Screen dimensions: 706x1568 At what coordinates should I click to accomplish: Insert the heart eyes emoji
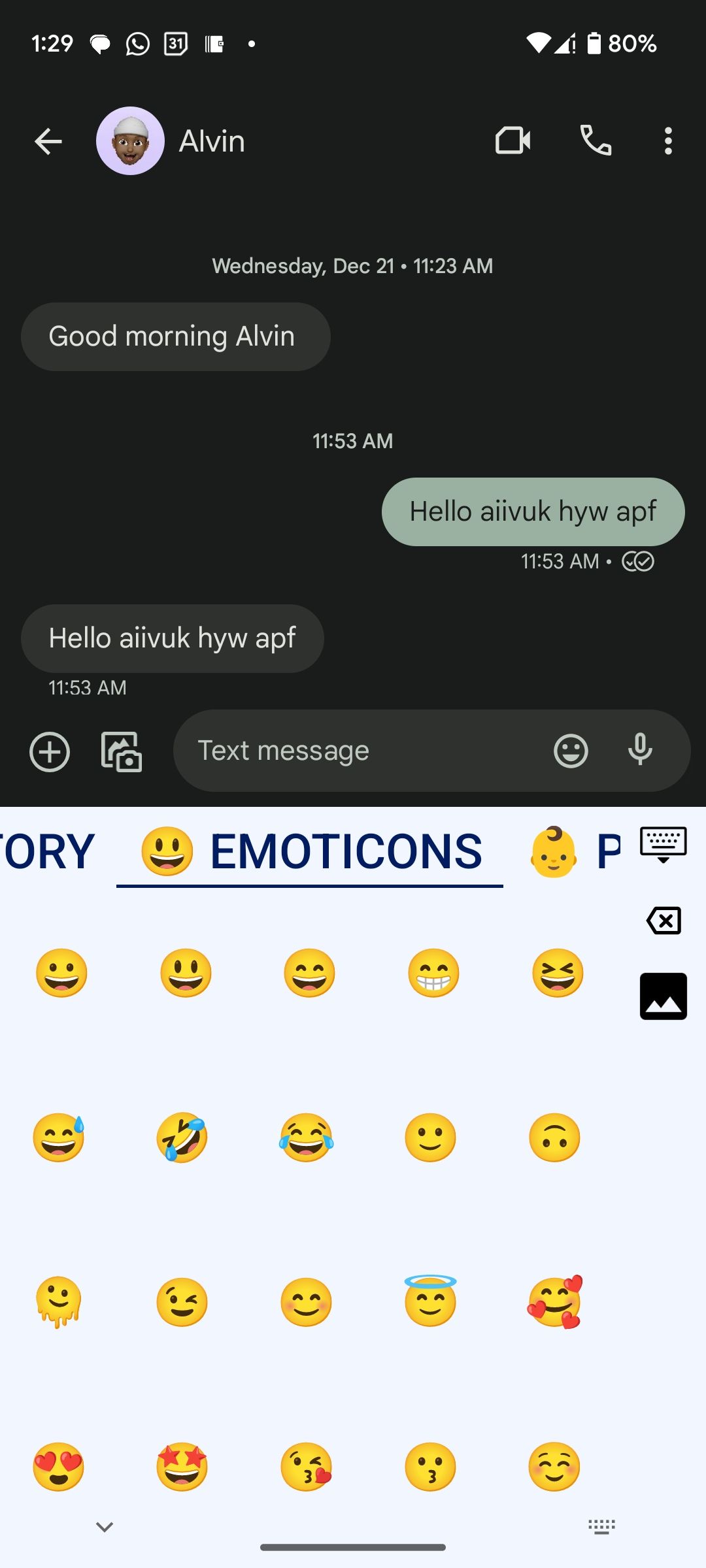click(x=59, y=1467)
